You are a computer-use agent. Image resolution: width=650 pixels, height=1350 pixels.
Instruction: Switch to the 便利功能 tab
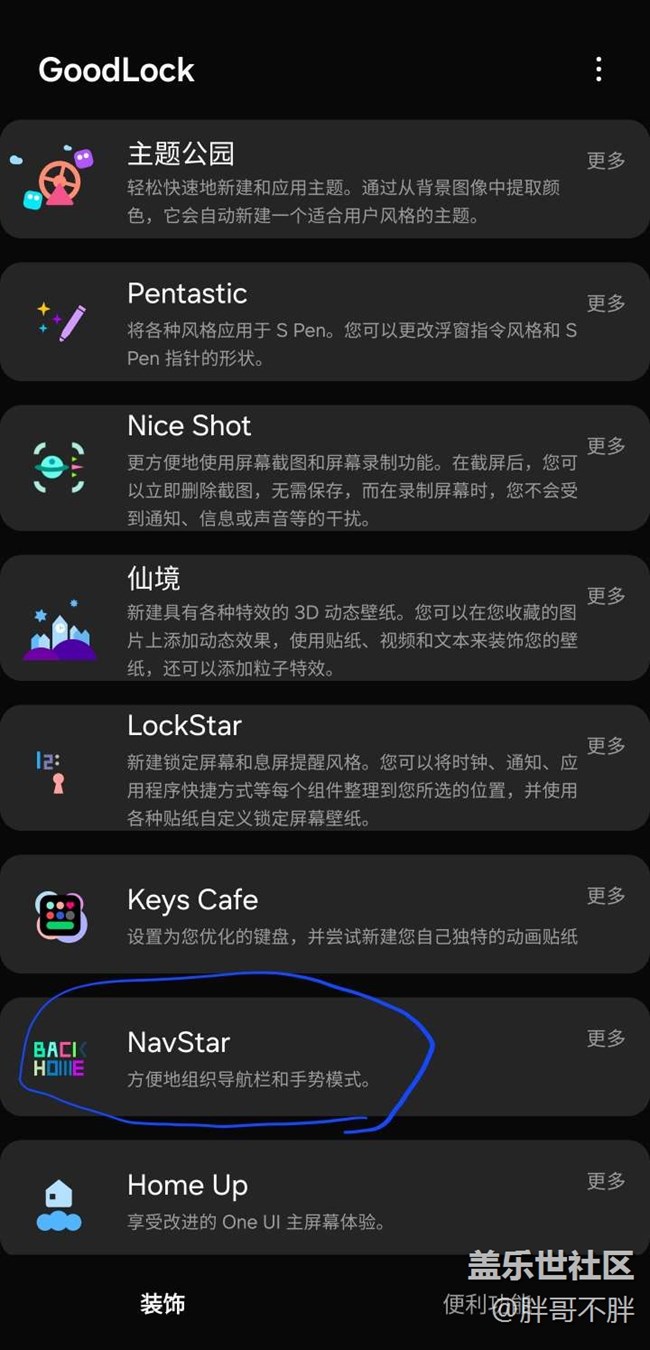[x=470, y=1304]
